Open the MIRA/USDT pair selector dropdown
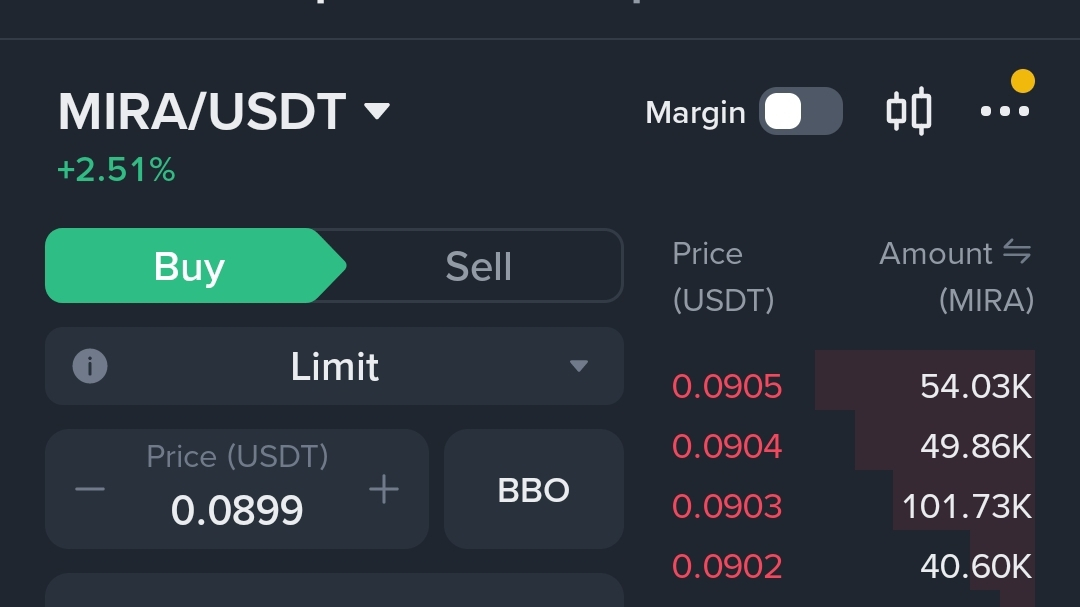This screenshot has width=1080, height=607. 376,112
